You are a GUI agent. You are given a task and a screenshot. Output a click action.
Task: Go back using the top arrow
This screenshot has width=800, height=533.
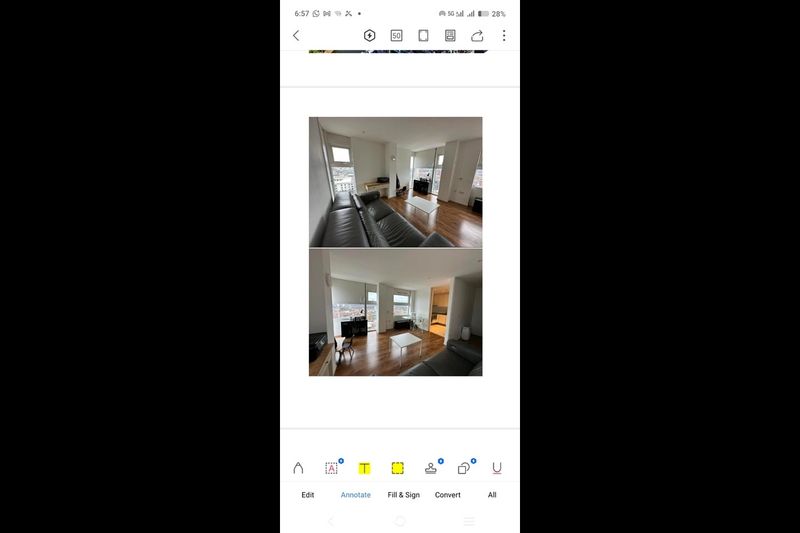(x=296, y=35)
